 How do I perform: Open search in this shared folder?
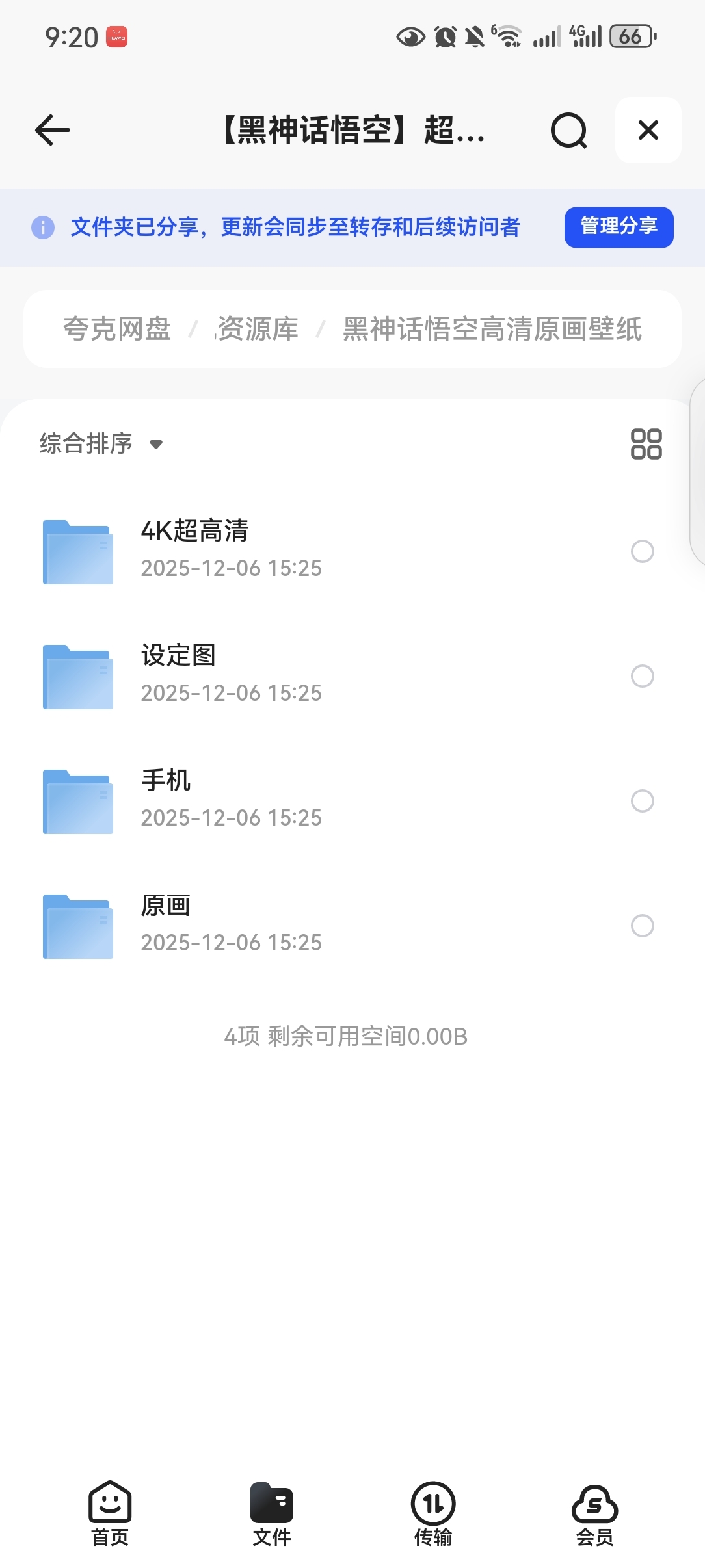click(x=568, y=131)
